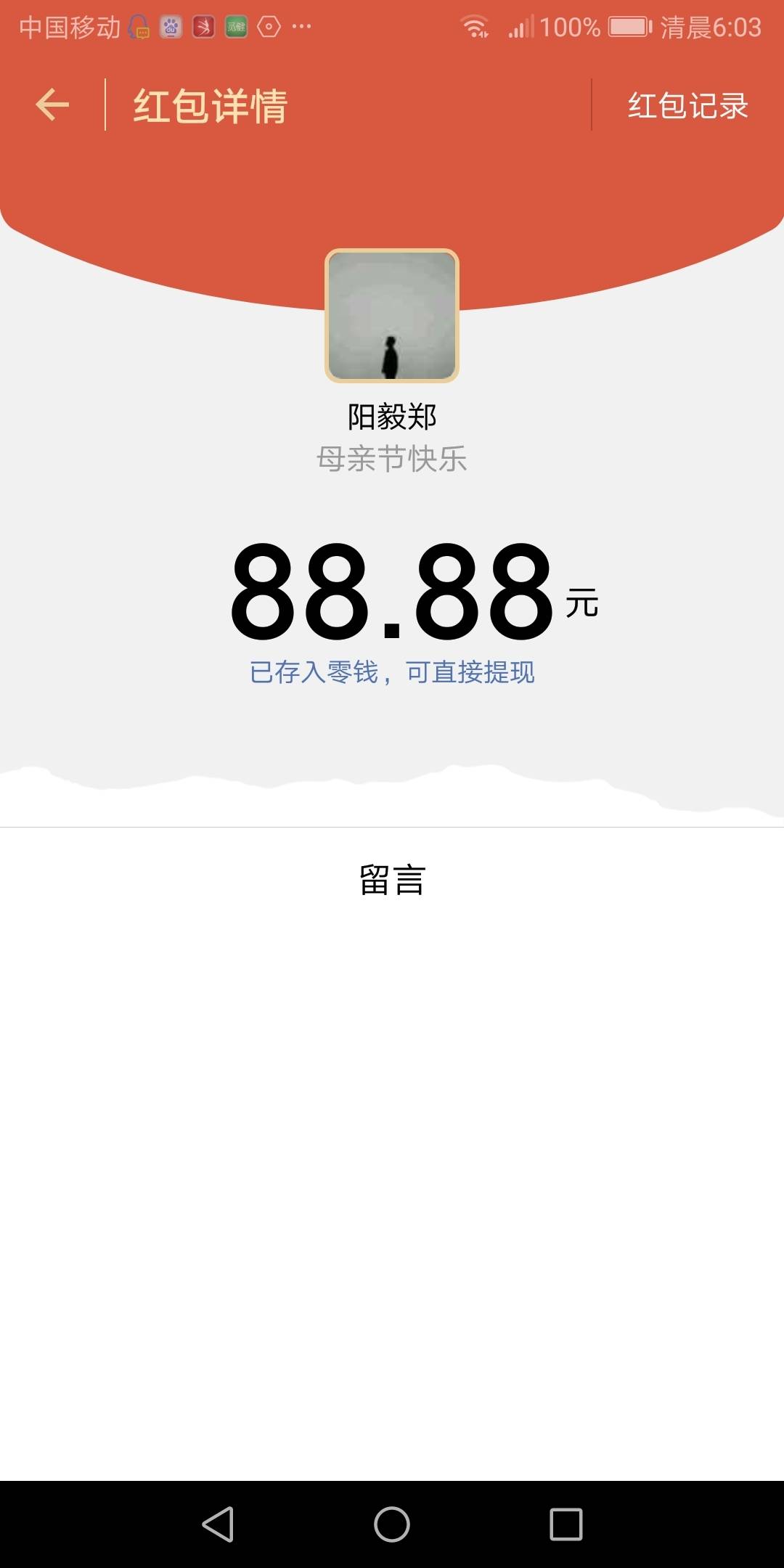Click the Baidu notification icon in status bar

point(170,26)
